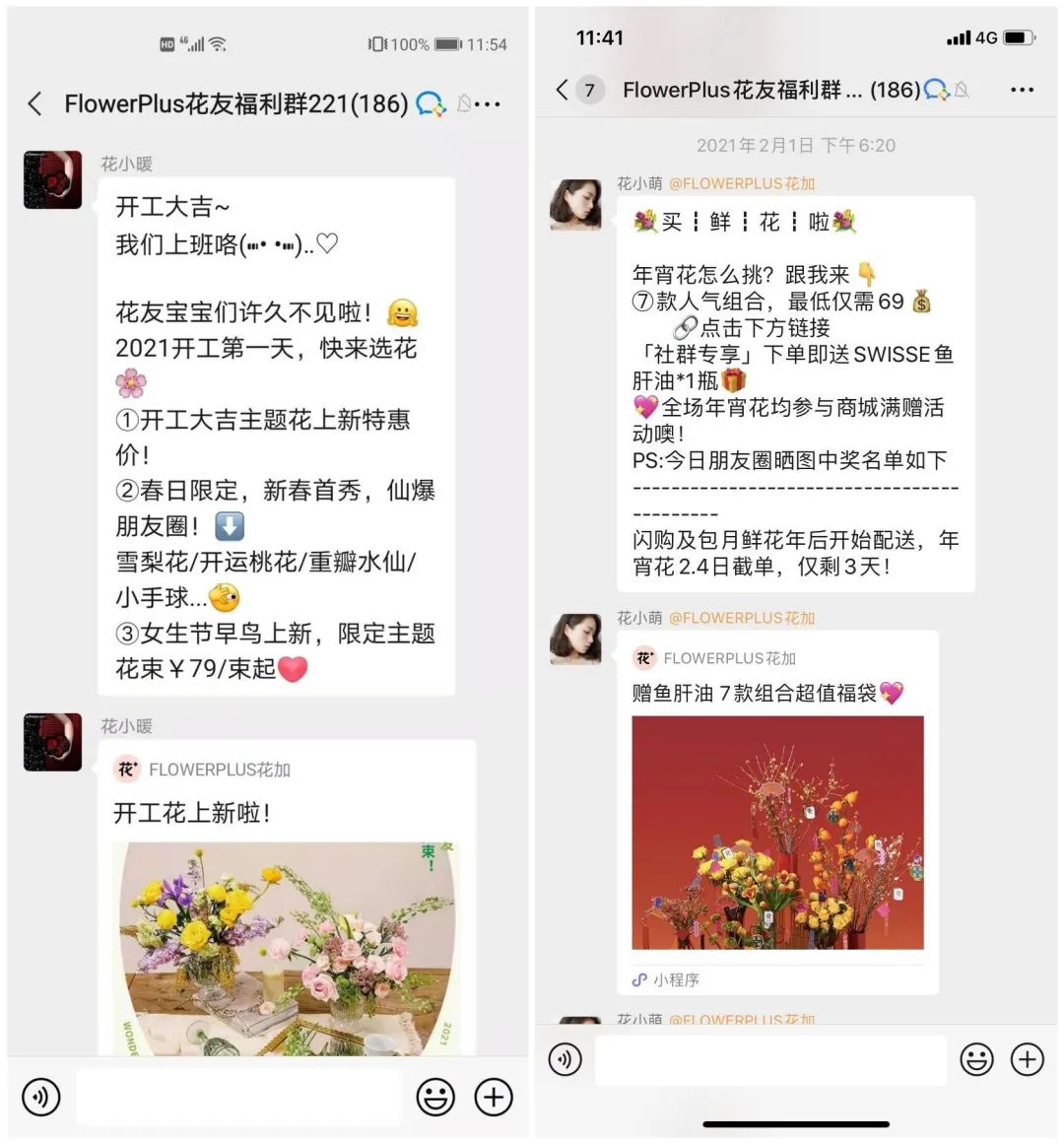Image resolution: width=1064 pixels, height=1144 pixels.
Task: Toggle notifications via the bell on the right title bar
Action: [x=962, y=89]
